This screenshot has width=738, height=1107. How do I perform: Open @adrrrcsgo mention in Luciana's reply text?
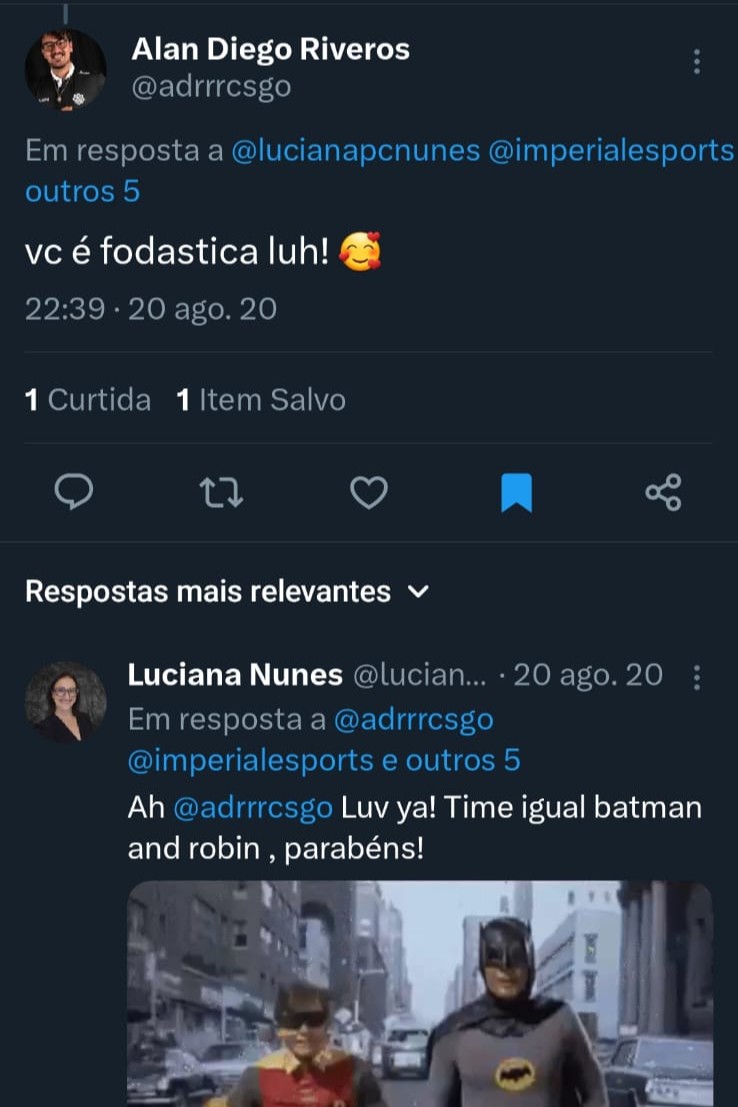click(253, 808)
